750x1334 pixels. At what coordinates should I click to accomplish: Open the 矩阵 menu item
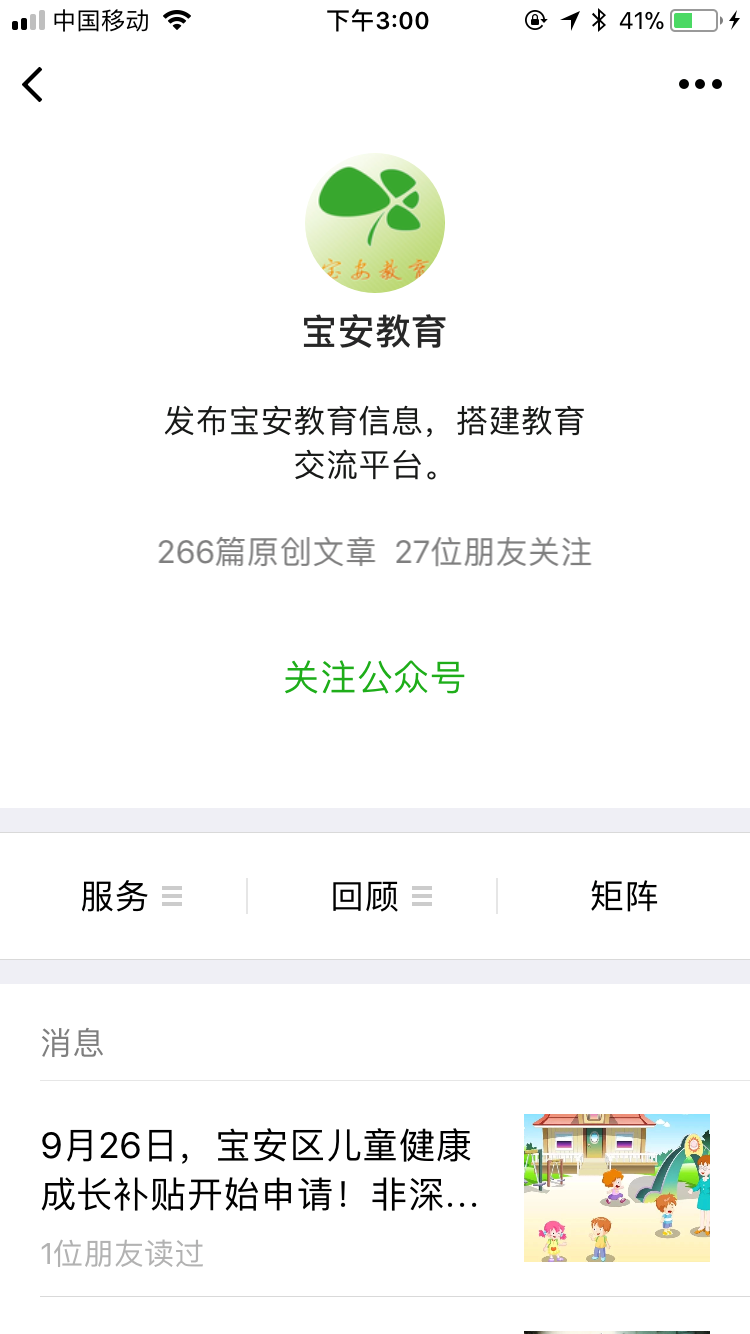(x=624, y=896)
